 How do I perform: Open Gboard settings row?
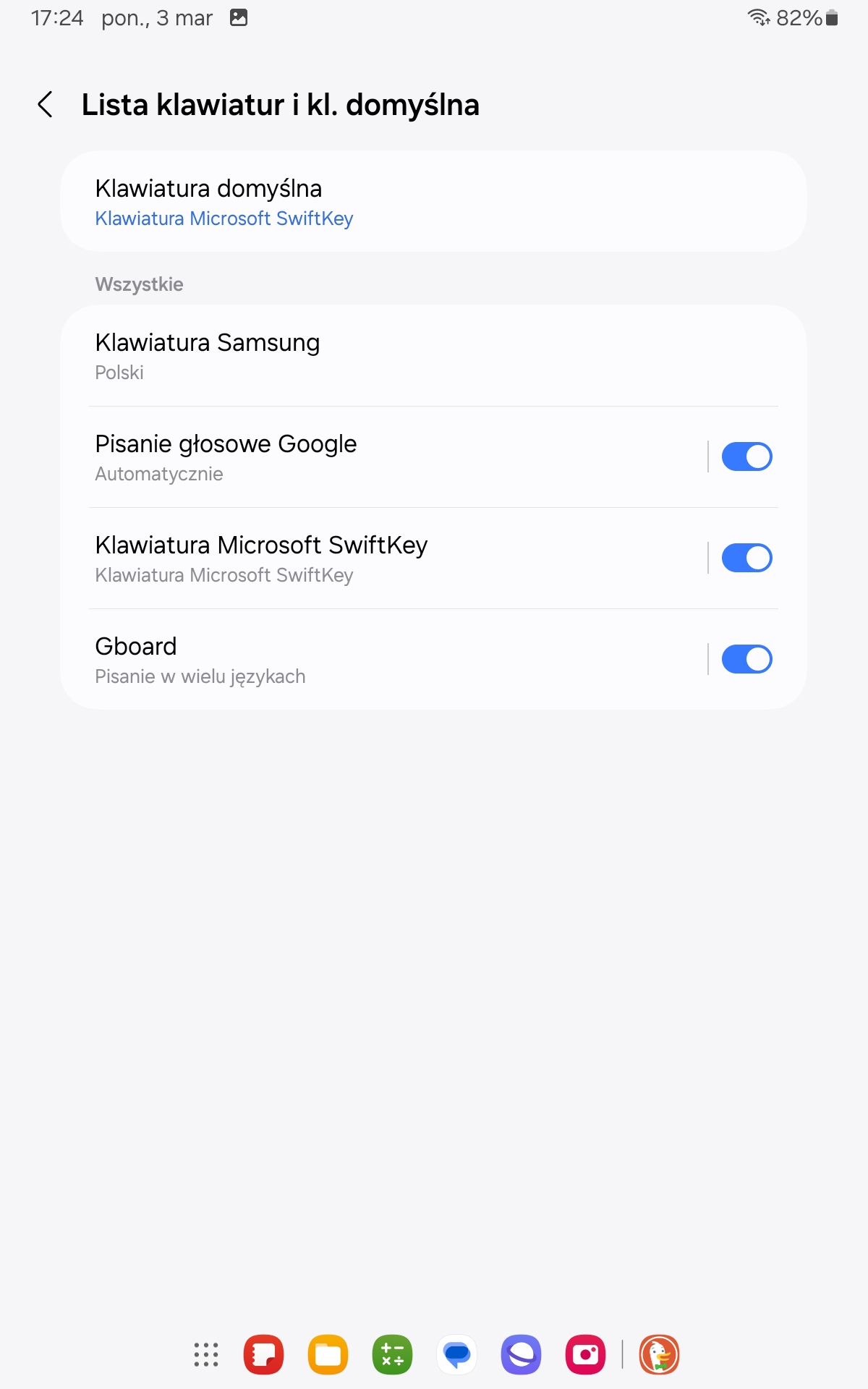click(x=391, y=660)
